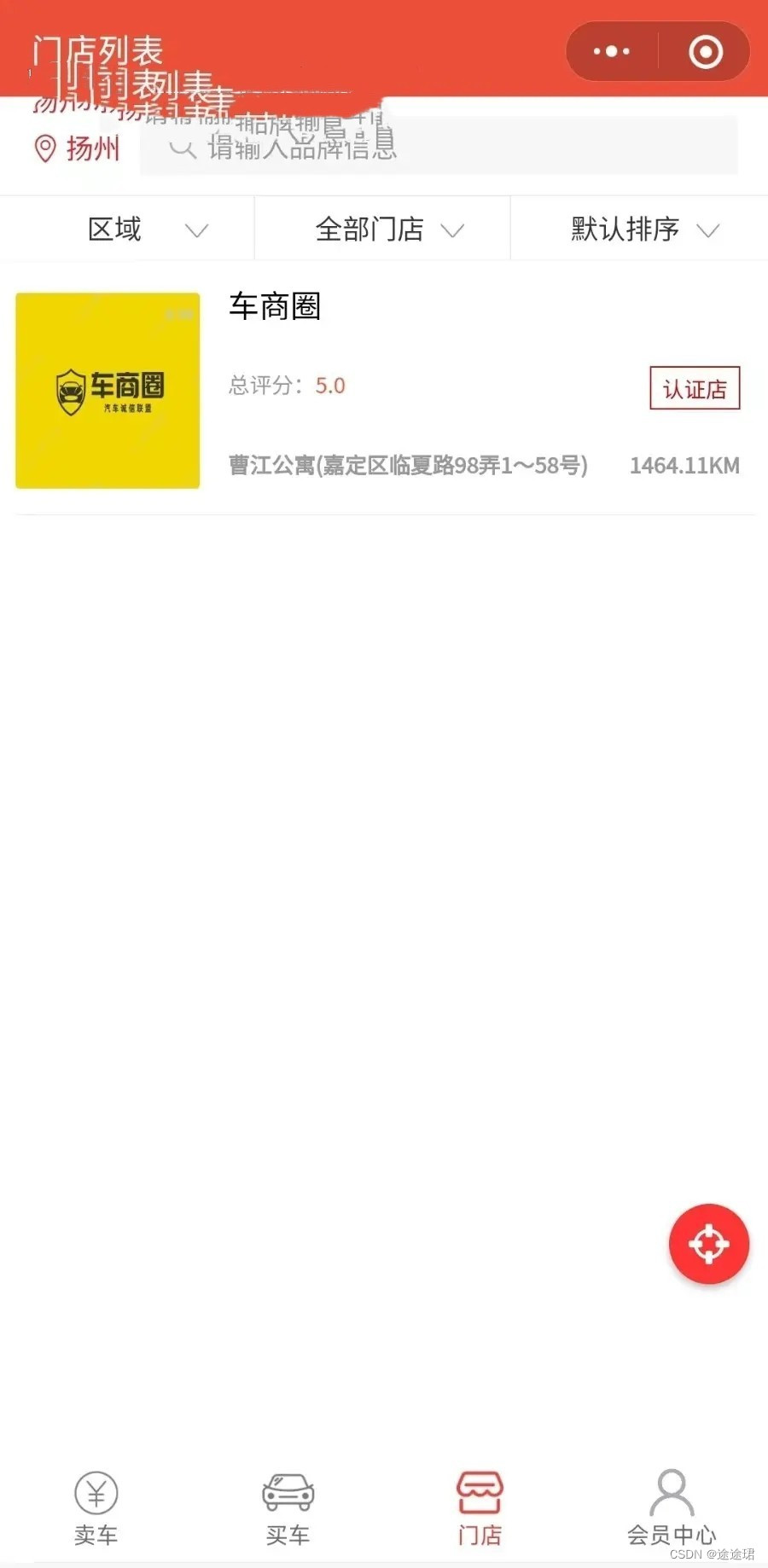Expand the 默认排序 sorting dropdown
The height and width of the screenshot is (1568, 768).
tap(638, 229)
